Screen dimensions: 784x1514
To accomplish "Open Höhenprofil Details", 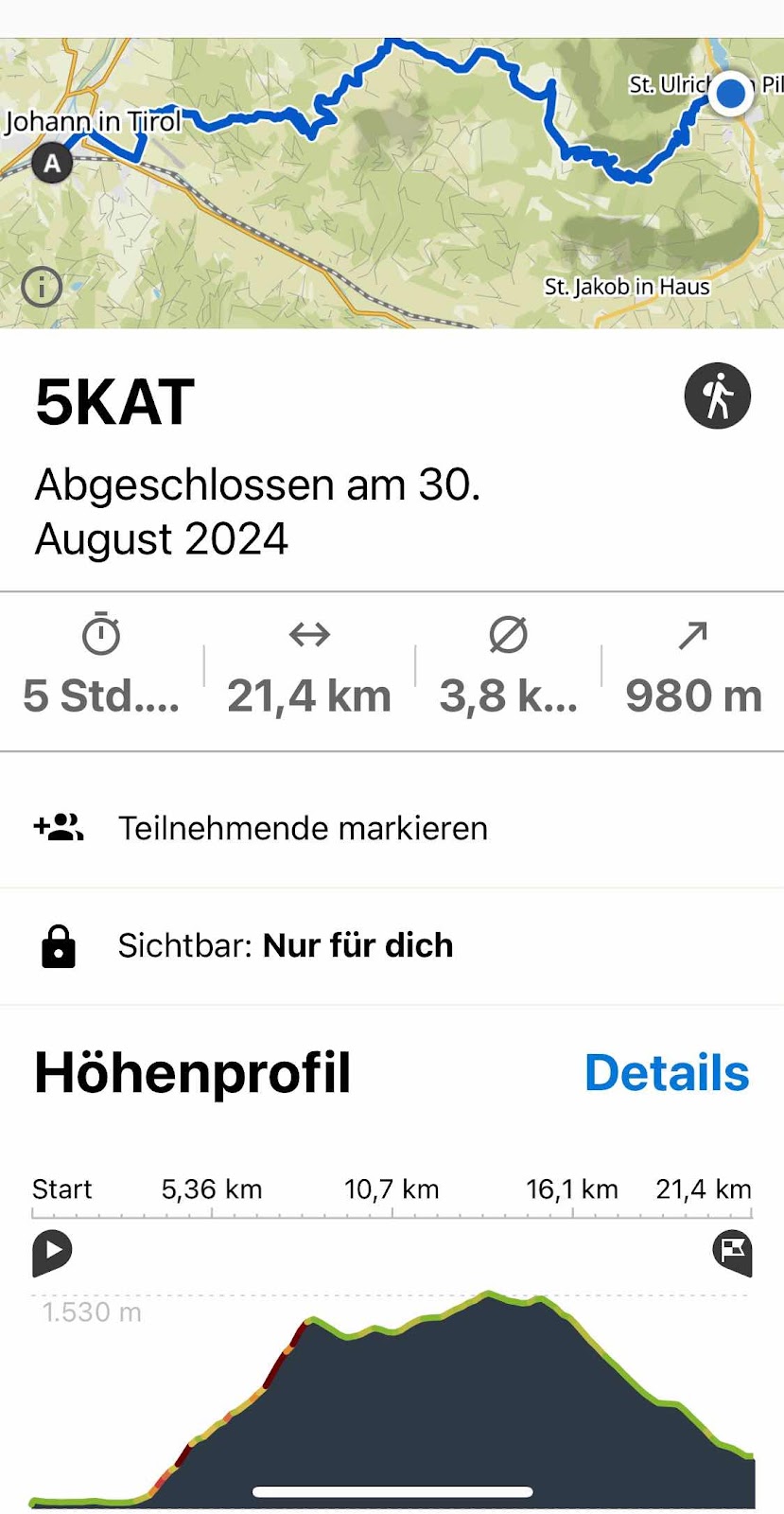I will click(x=666, y=1073).
